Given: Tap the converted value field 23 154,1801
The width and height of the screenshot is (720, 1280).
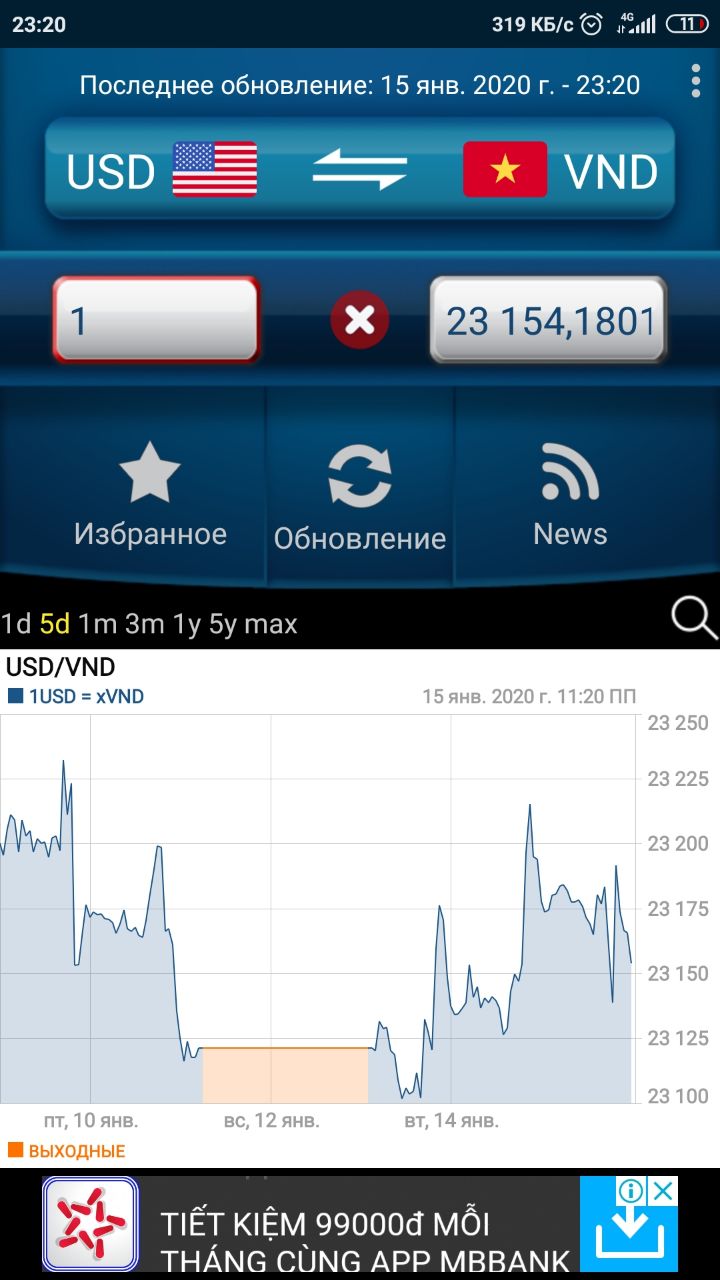Looking at the screenshot, I should tap(548, 321).
